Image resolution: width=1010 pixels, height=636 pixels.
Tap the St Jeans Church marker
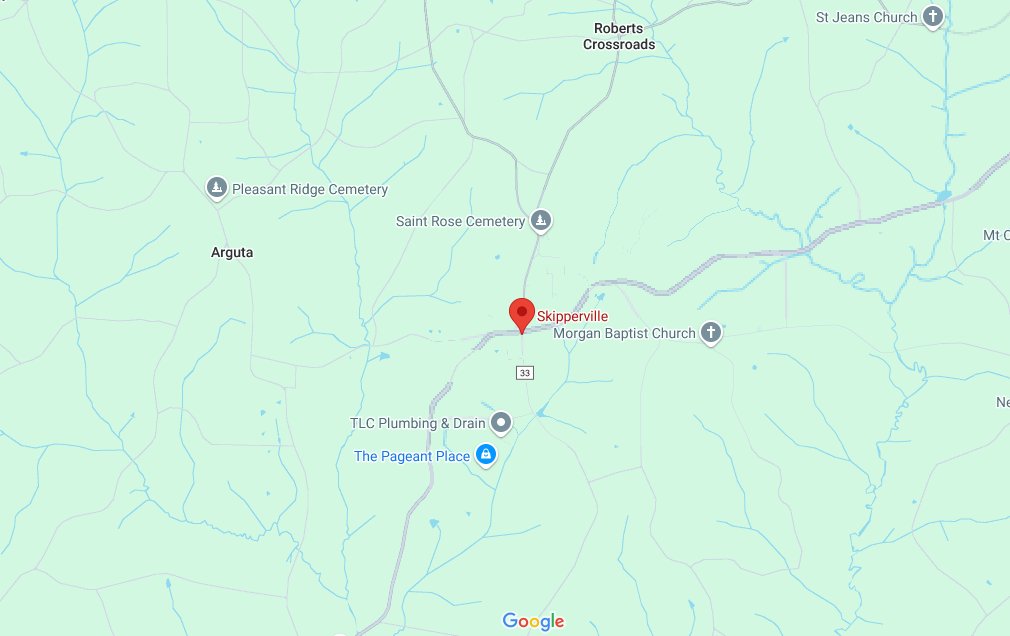(932, 17)
